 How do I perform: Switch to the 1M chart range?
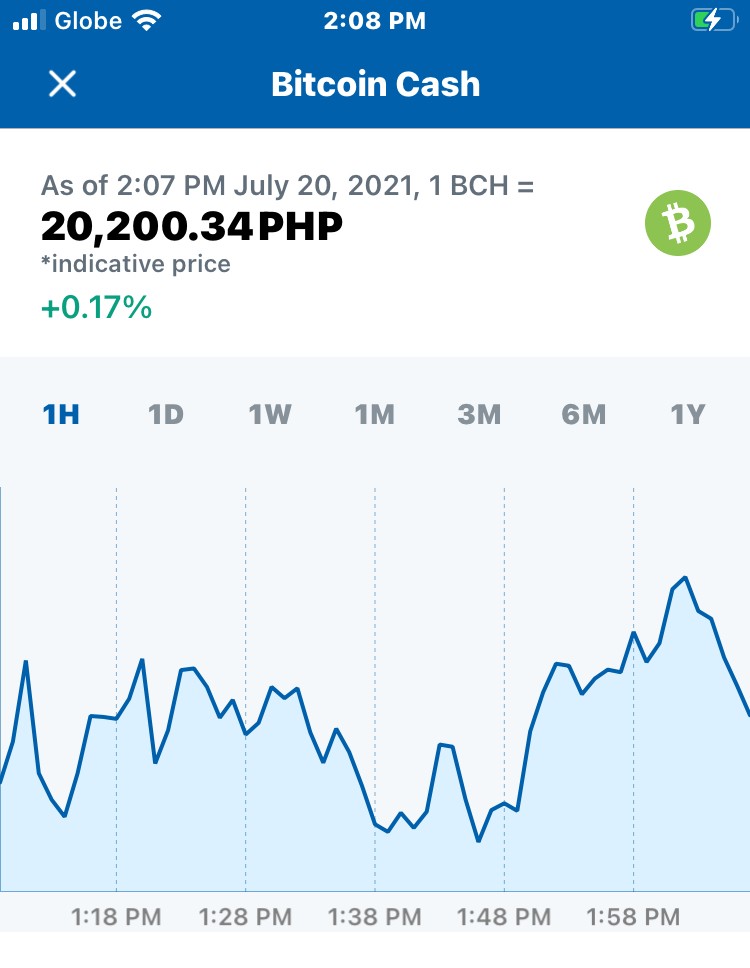pyautogui.click(x=374, y=414)
